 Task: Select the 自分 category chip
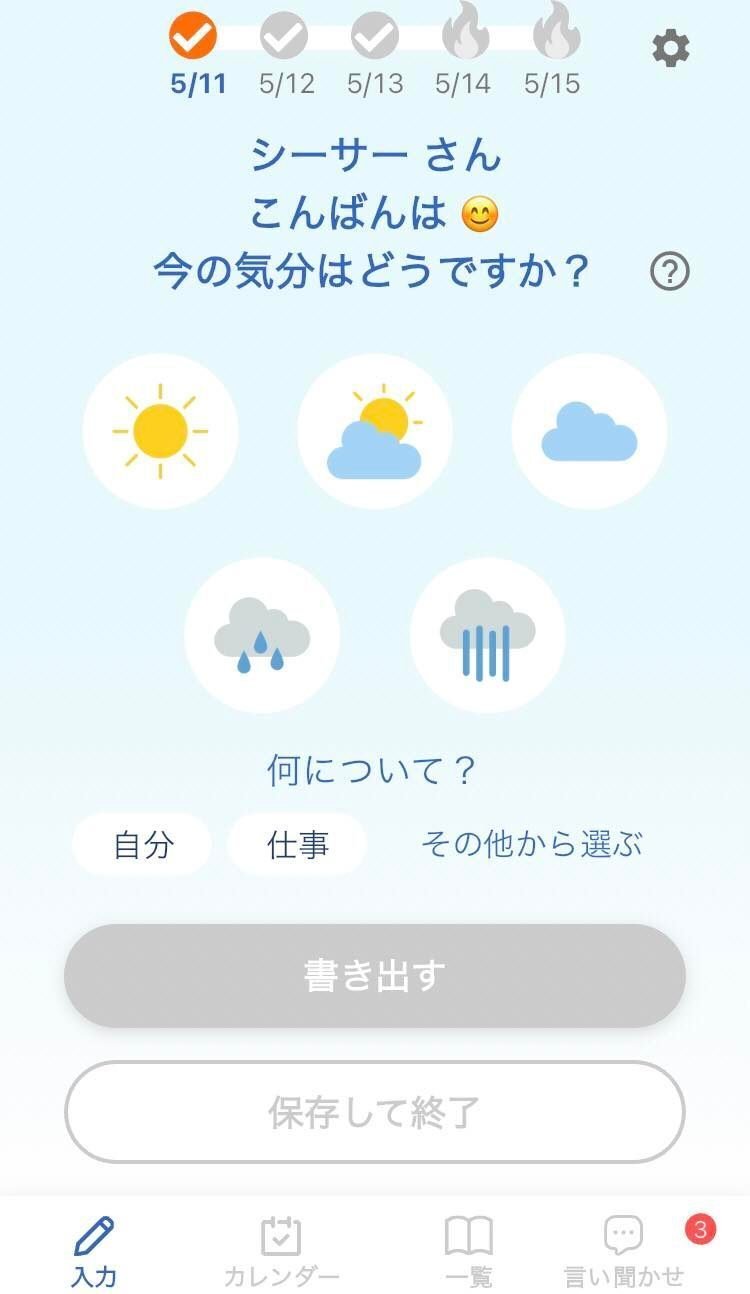coord(141,843)
